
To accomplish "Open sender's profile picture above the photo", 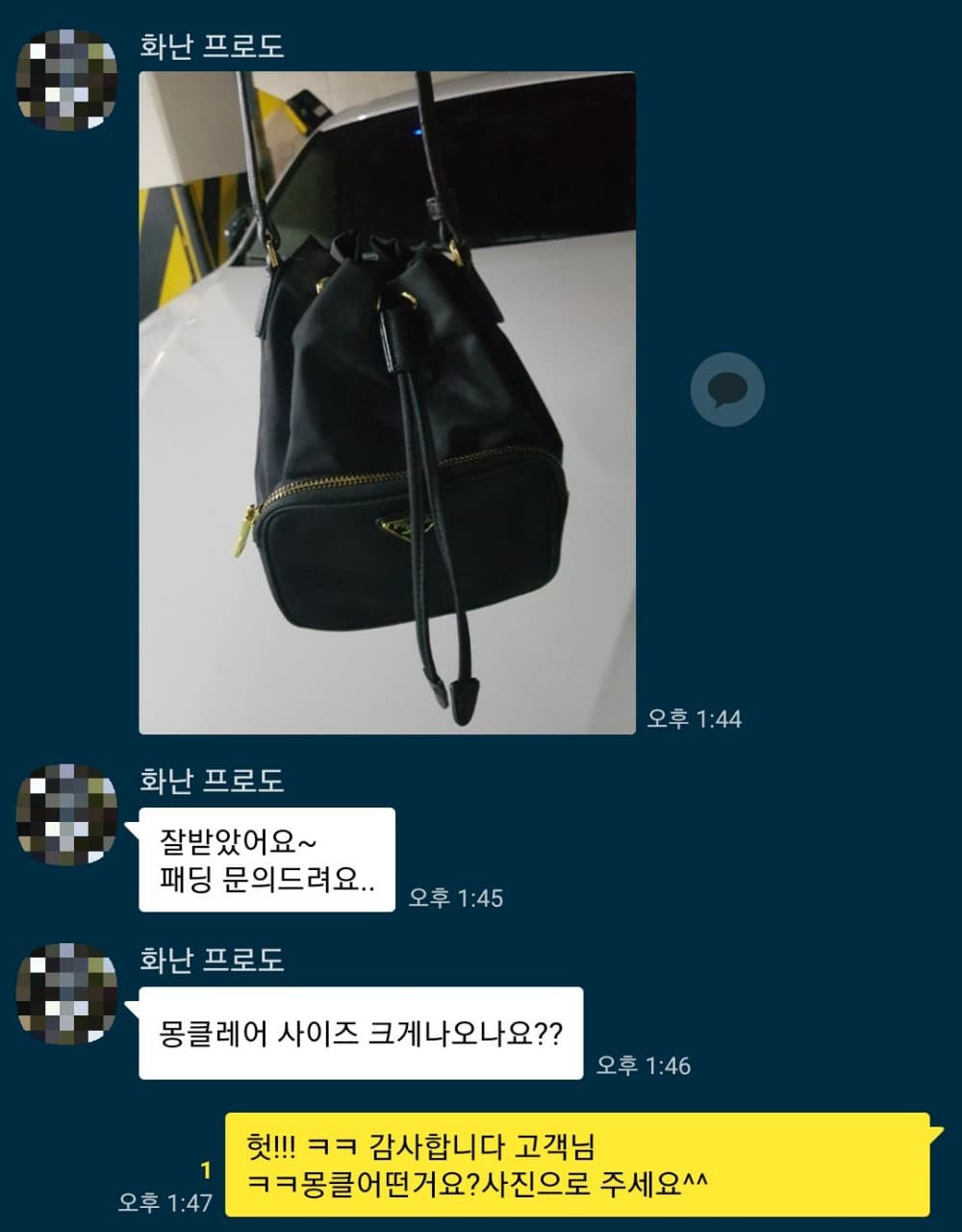I will (67, 79).
